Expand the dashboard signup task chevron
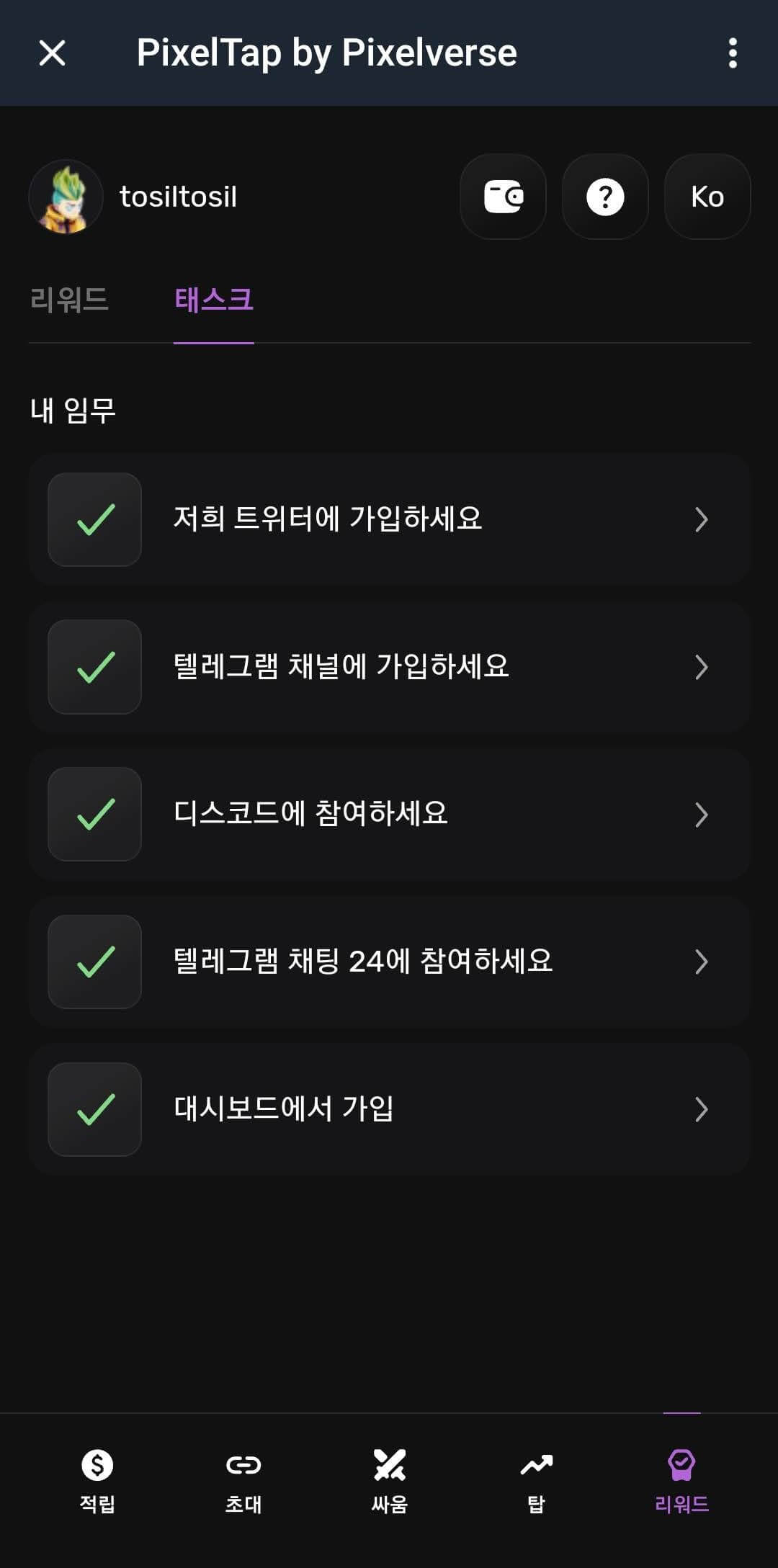 click(x=700, y=1109)
